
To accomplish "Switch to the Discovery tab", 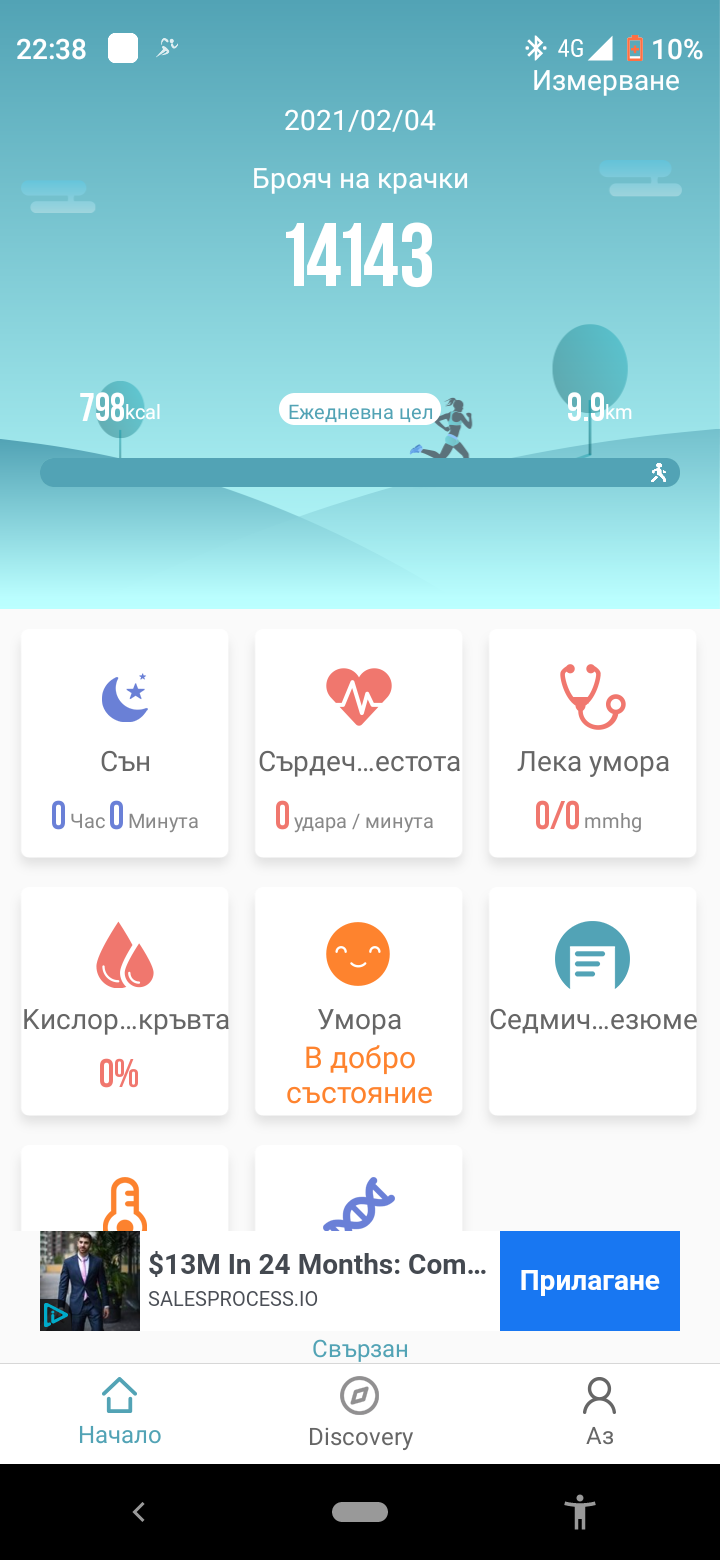I will click(x=360, y=1411).
